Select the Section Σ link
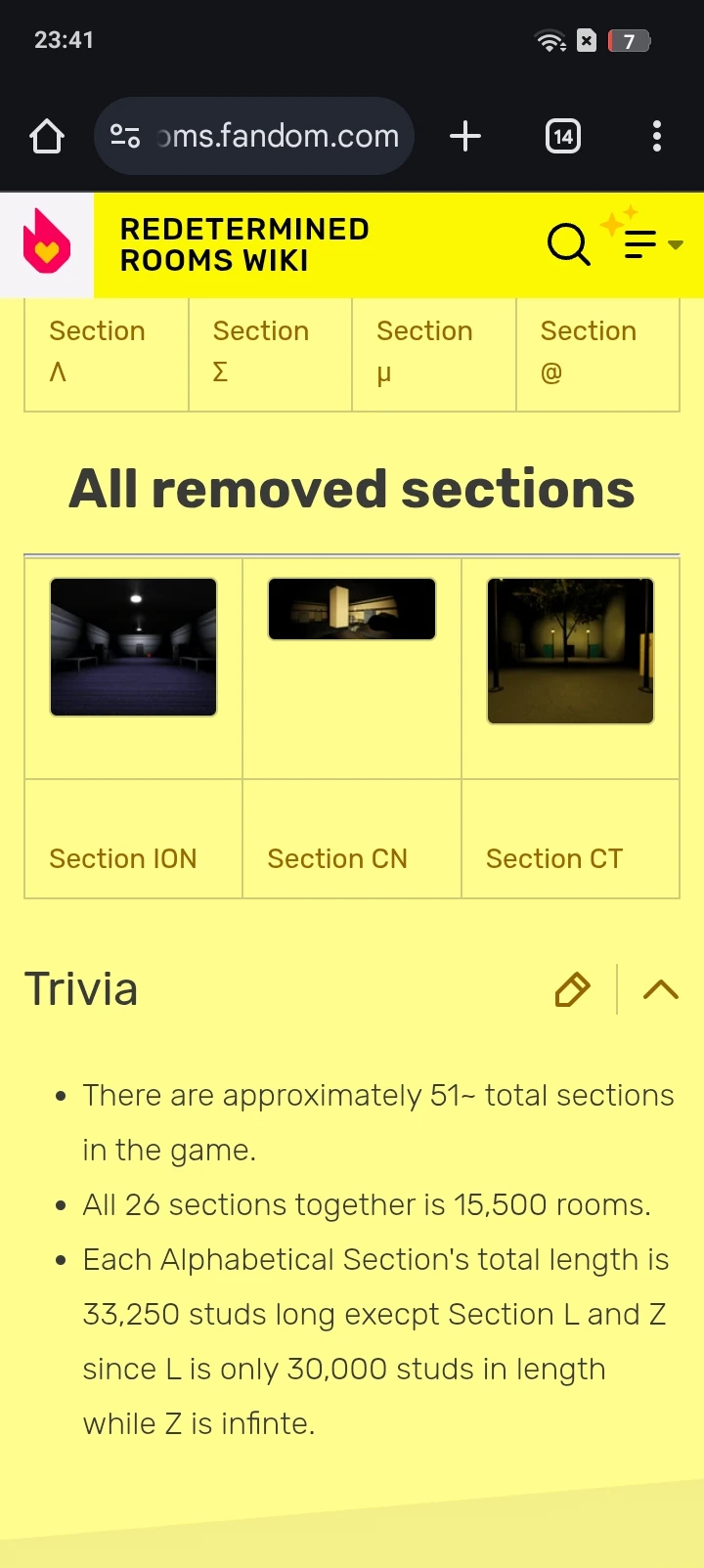704x1568 pixels. coord(260,352)
